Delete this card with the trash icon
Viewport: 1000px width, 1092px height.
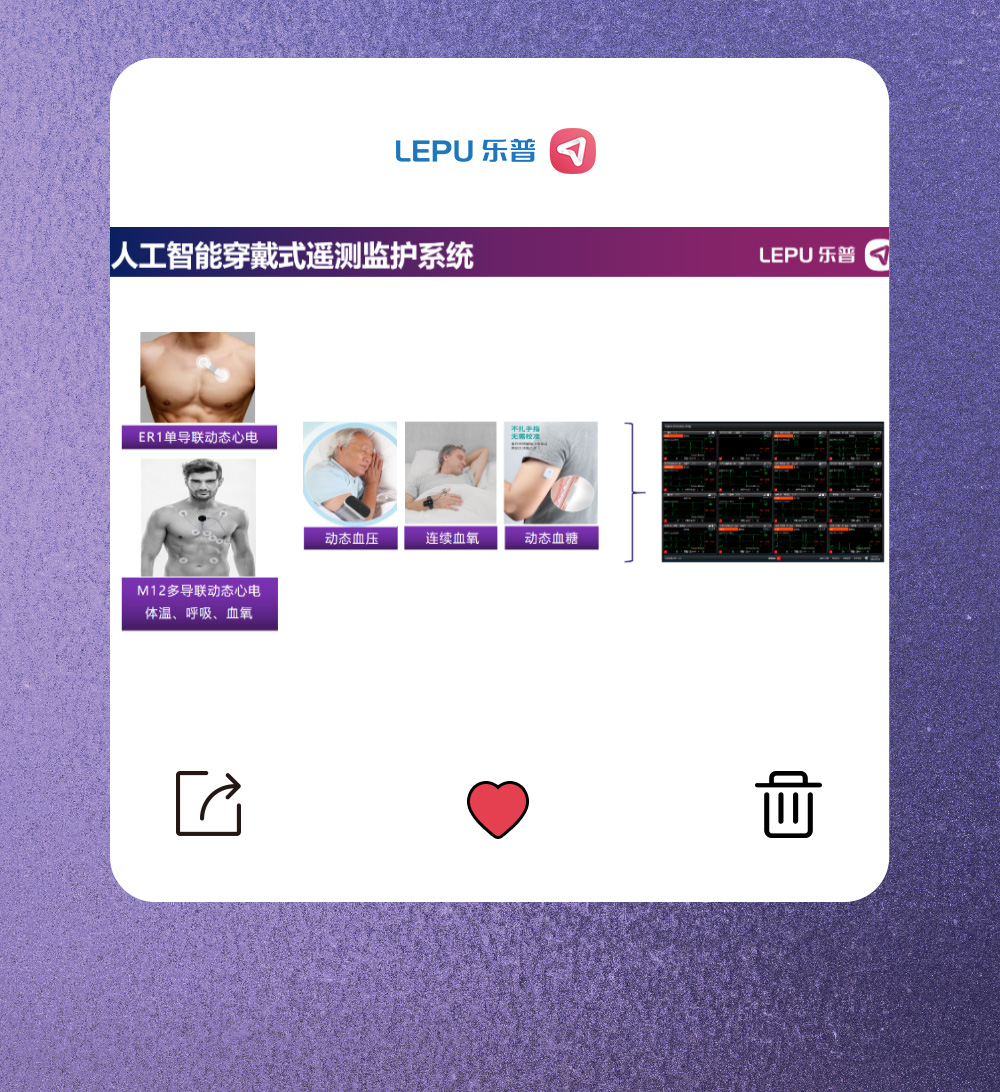788,805
